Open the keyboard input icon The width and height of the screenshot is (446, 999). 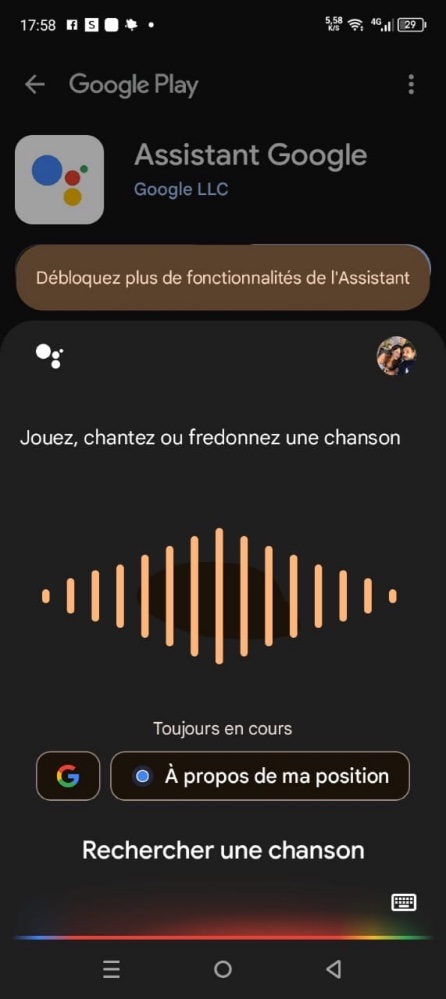pos(403,902)
